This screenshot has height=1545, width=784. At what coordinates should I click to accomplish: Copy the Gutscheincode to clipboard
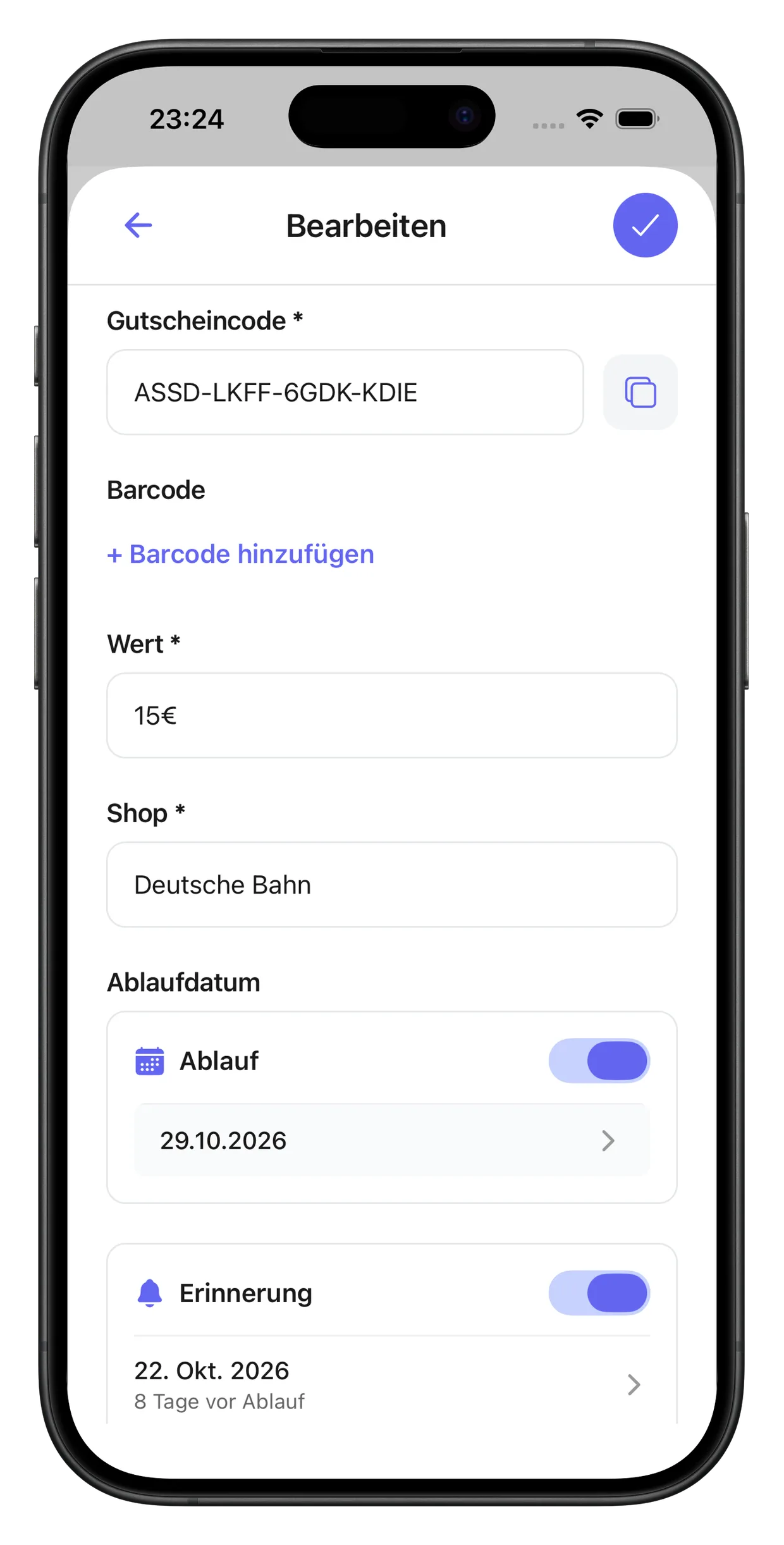[x=640, y=392]
